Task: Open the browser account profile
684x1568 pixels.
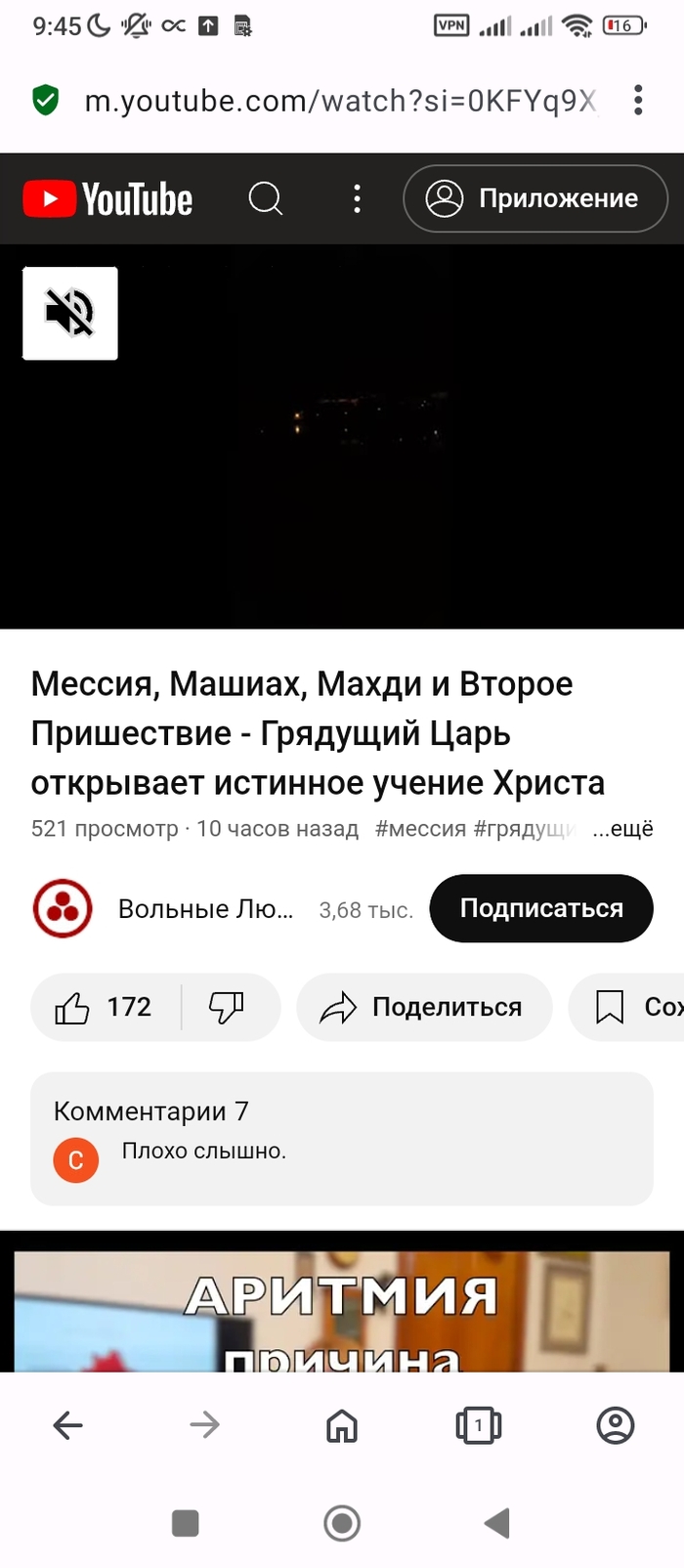Action: point(615,1425)
